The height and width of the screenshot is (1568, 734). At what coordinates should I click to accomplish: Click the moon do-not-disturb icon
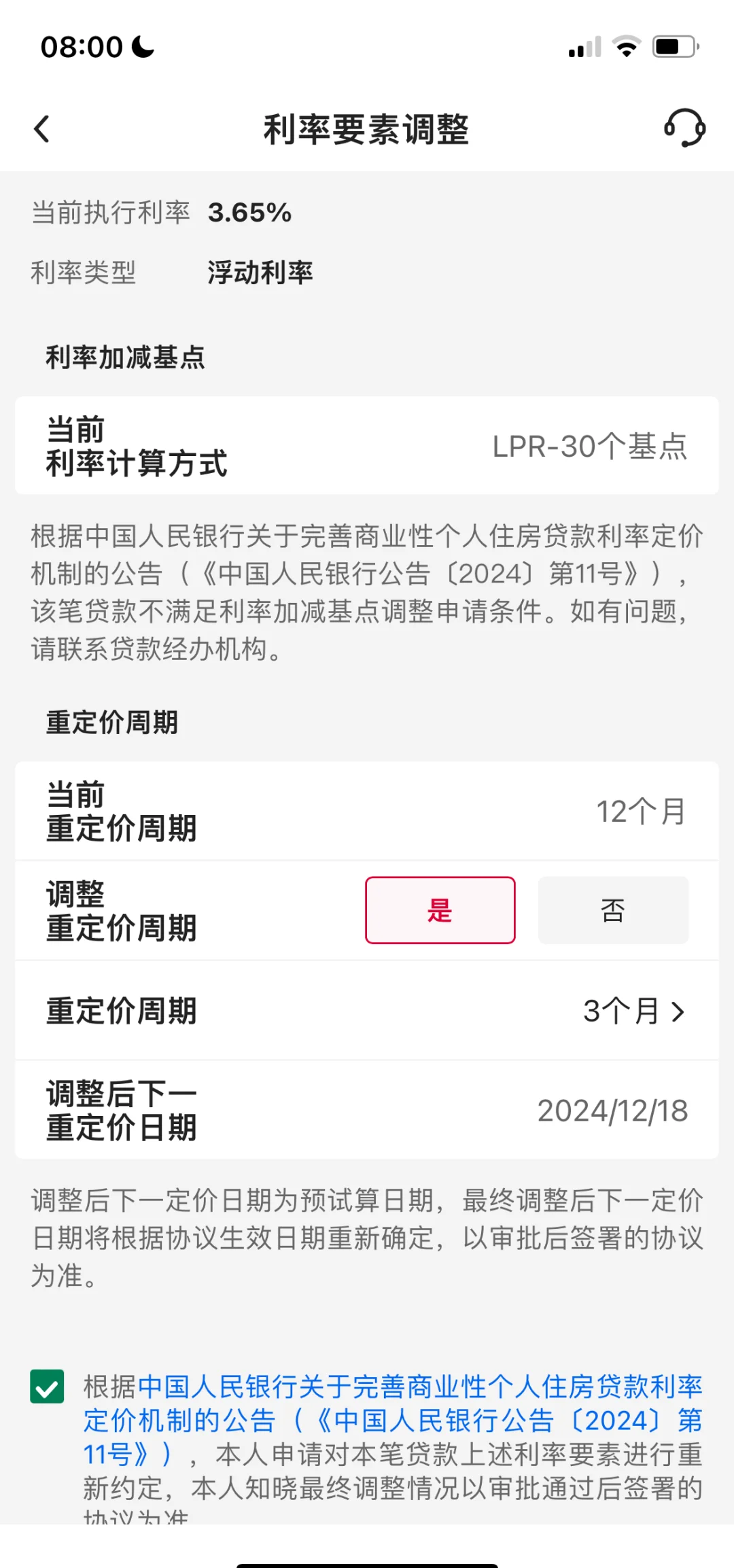coord(141,46)
